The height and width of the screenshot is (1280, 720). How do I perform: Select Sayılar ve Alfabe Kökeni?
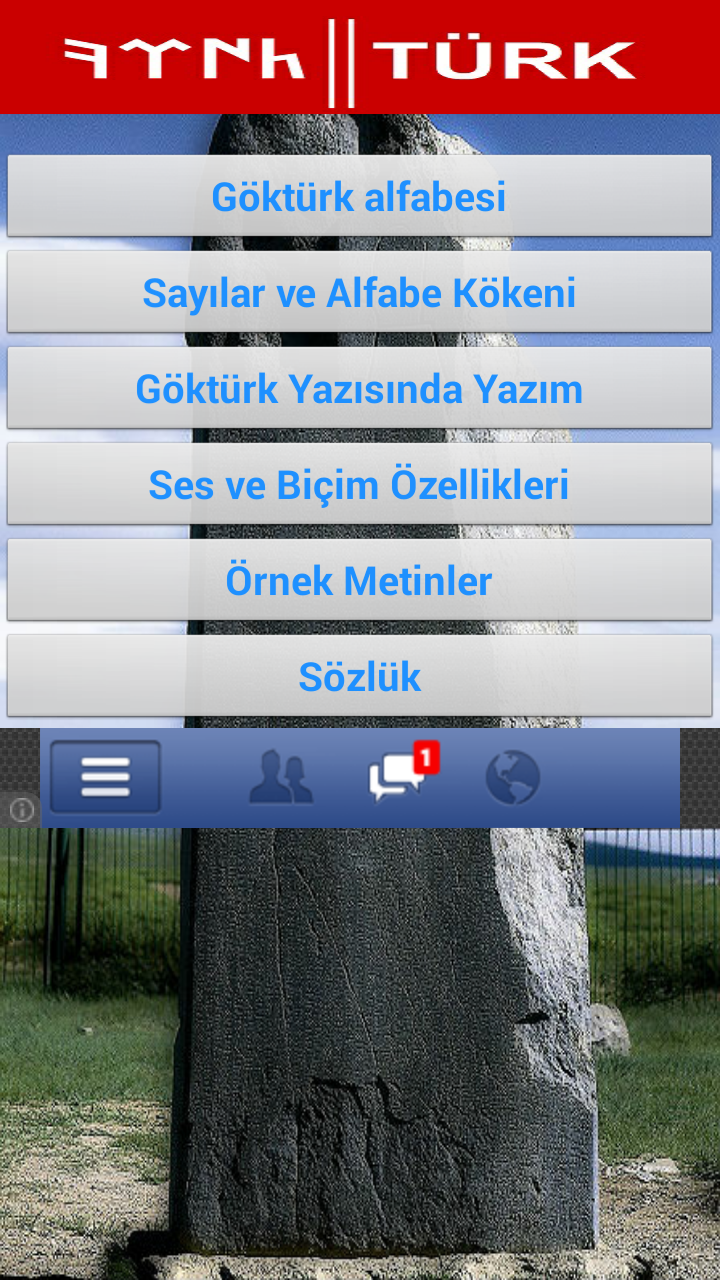click(359, 293)
